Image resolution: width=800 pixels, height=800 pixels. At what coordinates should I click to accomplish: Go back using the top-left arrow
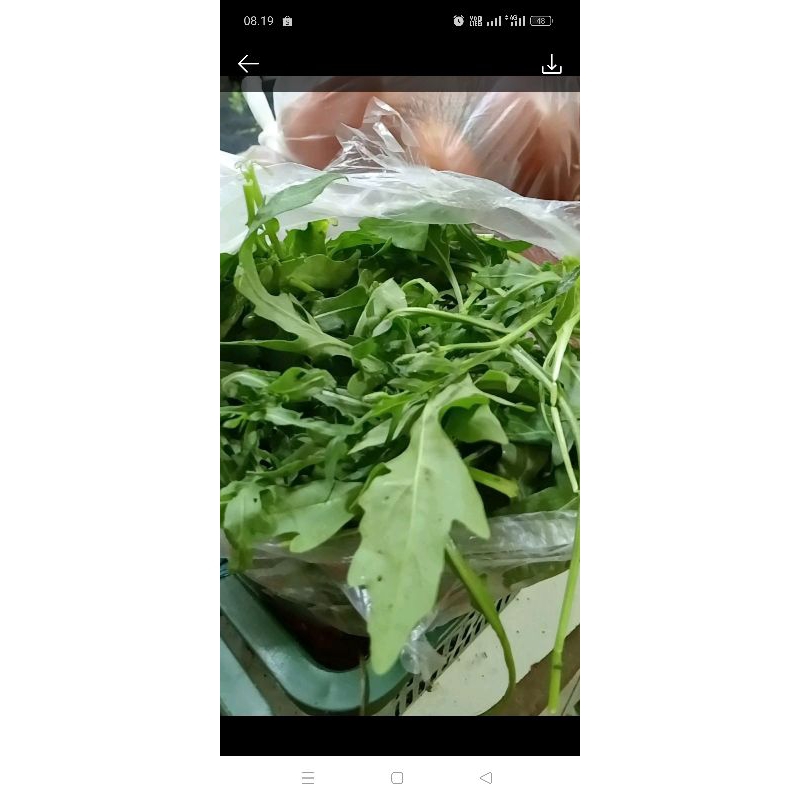[x=248, y=64]
